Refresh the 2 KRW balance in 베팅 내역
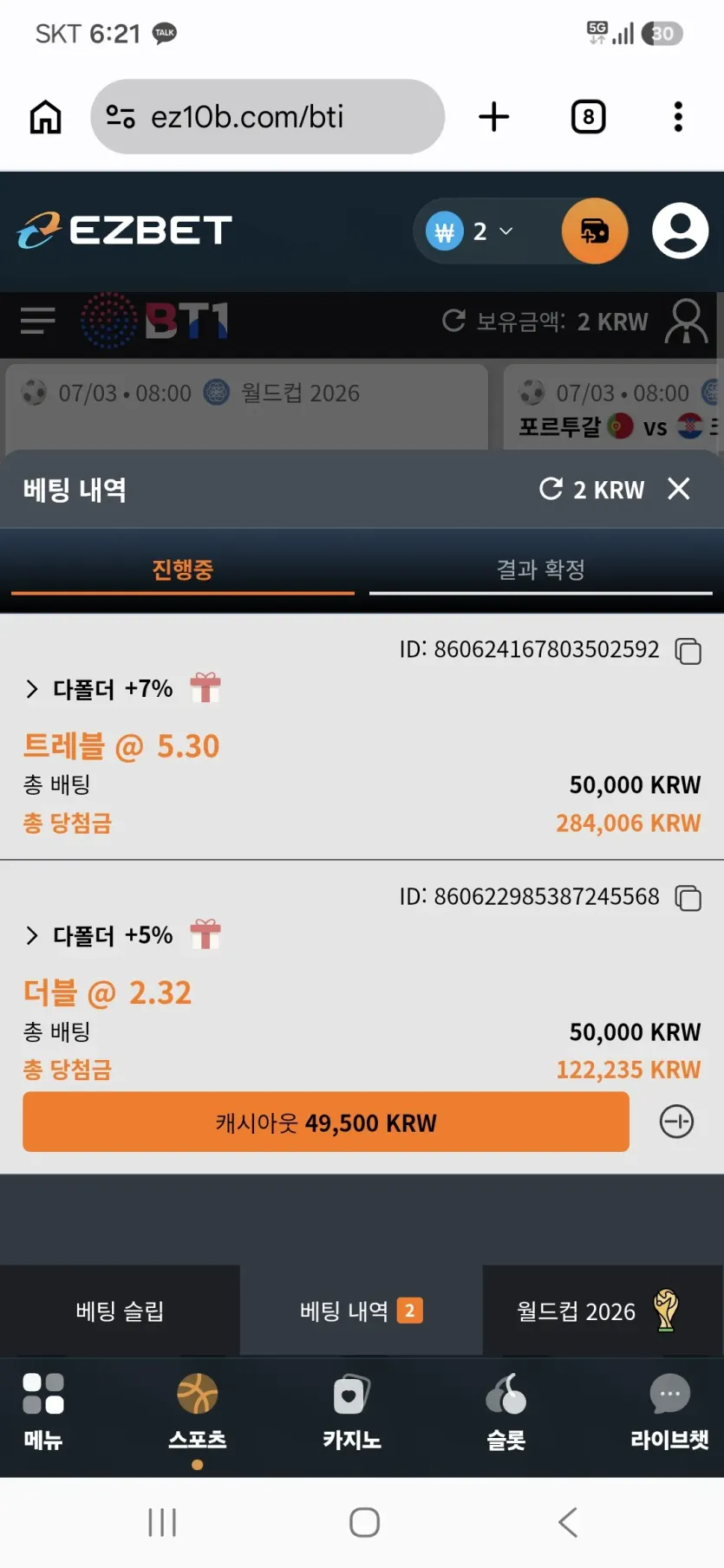Screen dimensions: 724x1568 click(x=551, y=489)
